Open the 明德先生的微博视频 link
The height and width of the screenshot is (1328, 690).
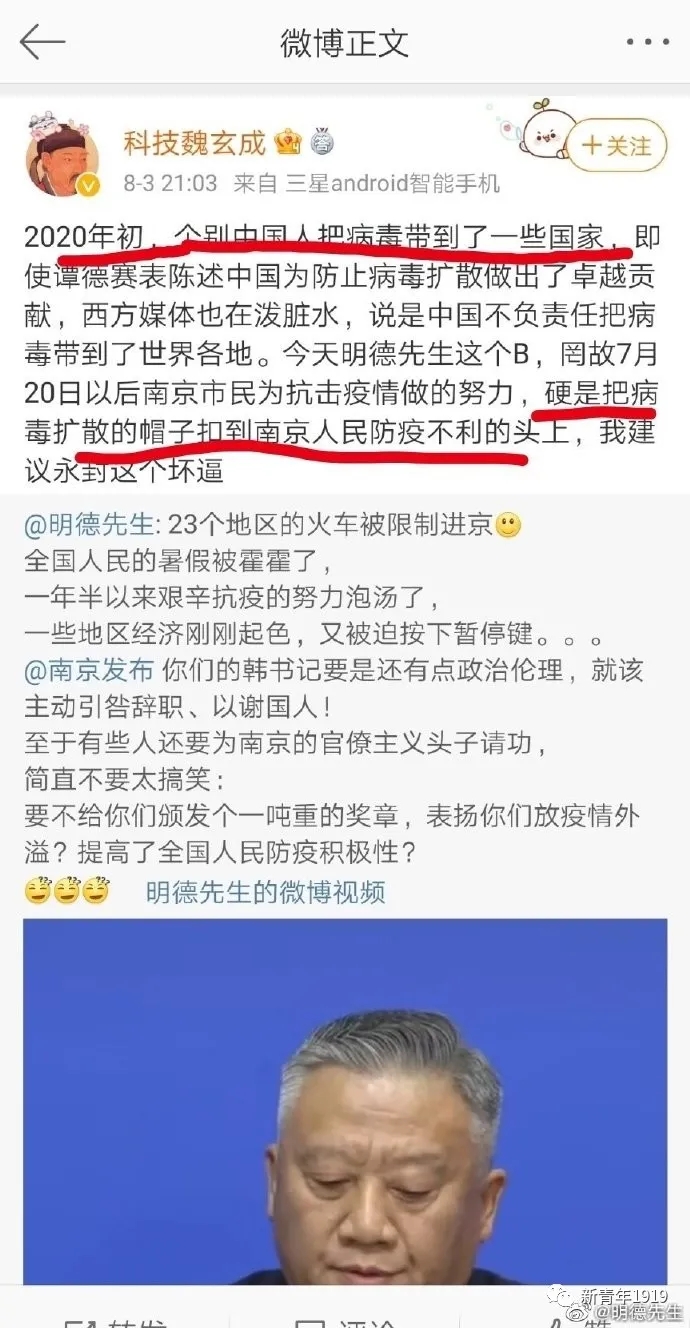point(264,889)
